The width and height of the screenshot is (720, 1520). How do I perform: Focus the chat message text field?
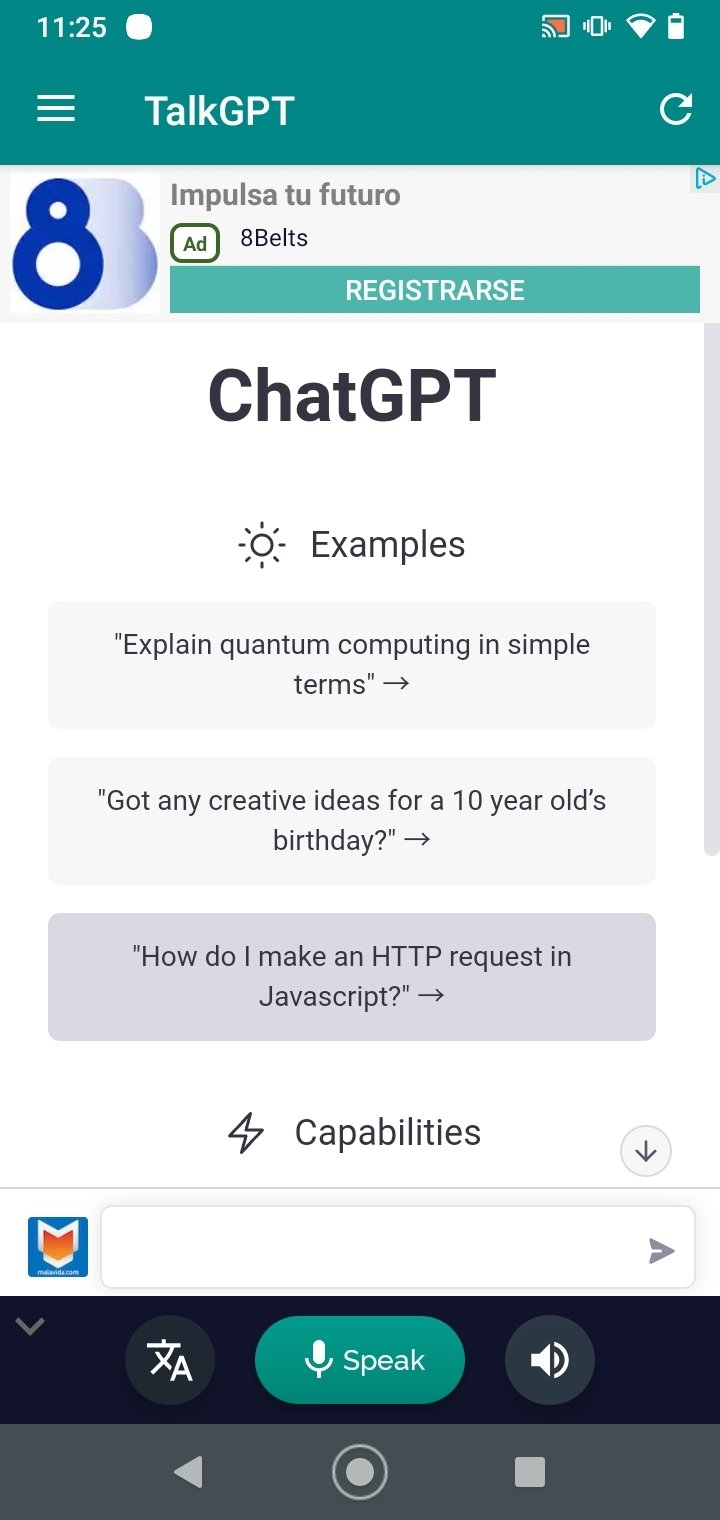398,1247
